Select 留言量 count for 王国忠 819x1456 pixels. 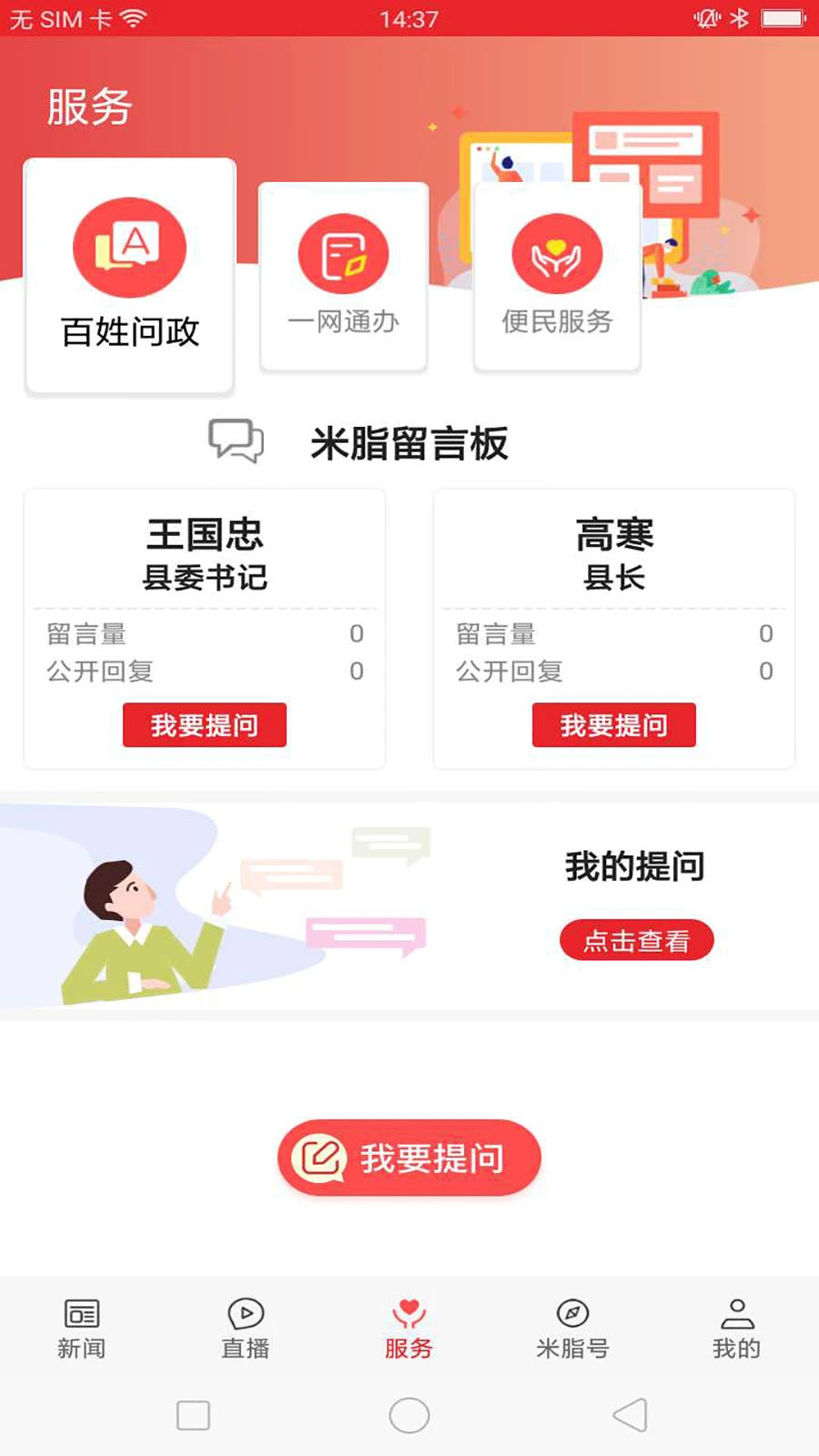(x=357, y=634)
